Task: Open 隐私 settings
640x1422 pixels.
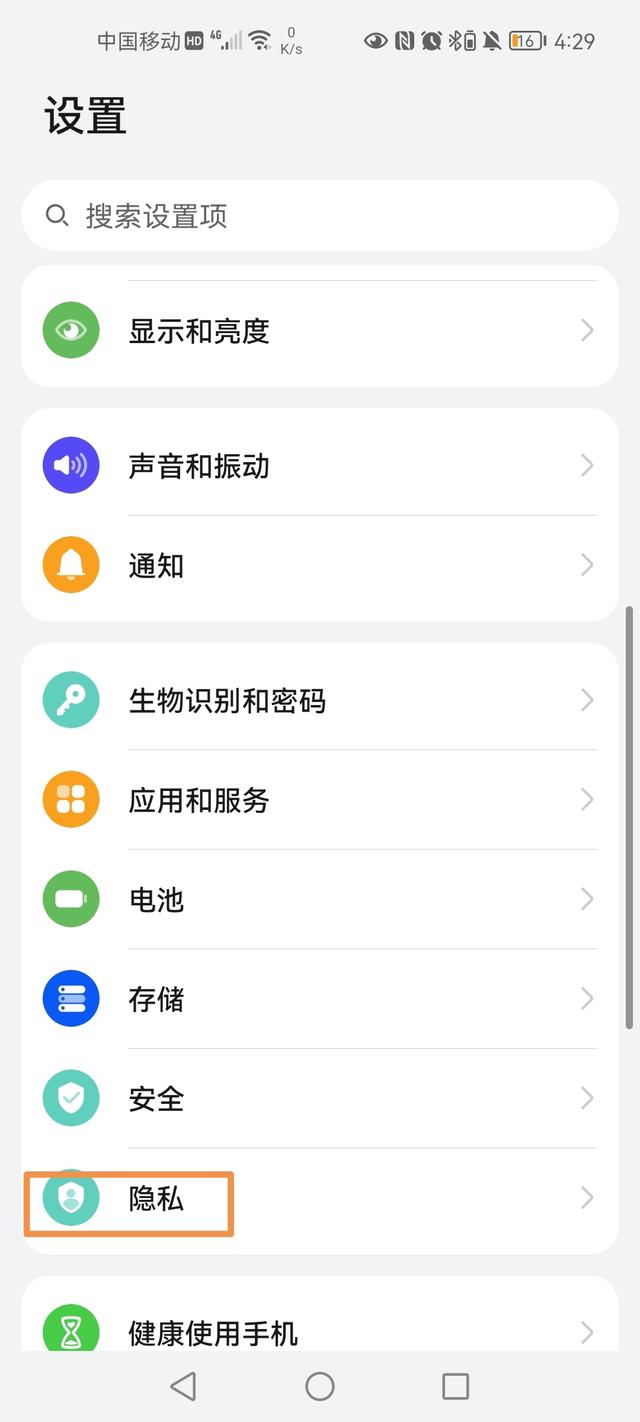Action: coord(320,1198)
